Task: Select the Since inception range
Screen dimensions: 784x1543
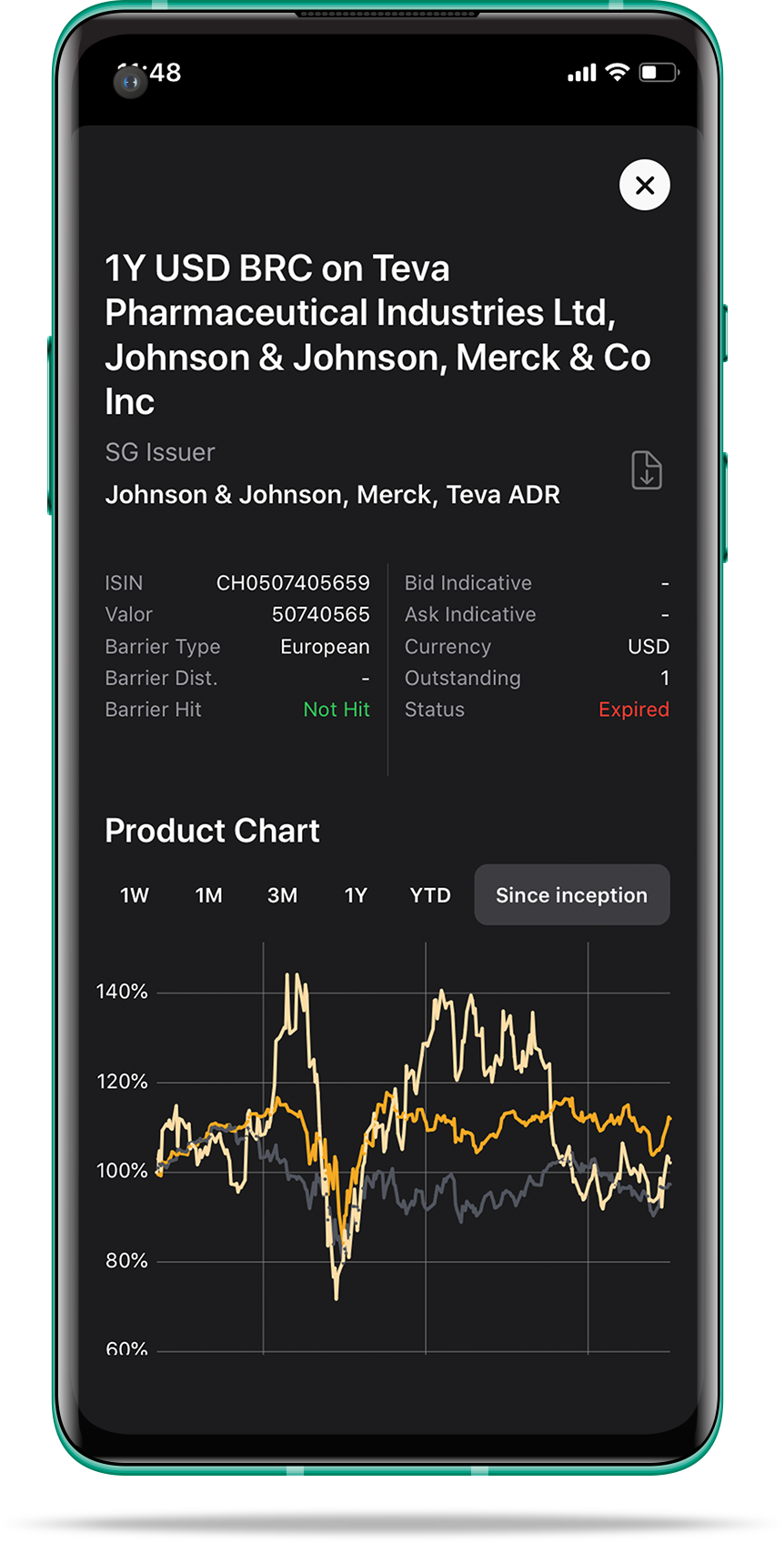Action: (x=572, y=895)
